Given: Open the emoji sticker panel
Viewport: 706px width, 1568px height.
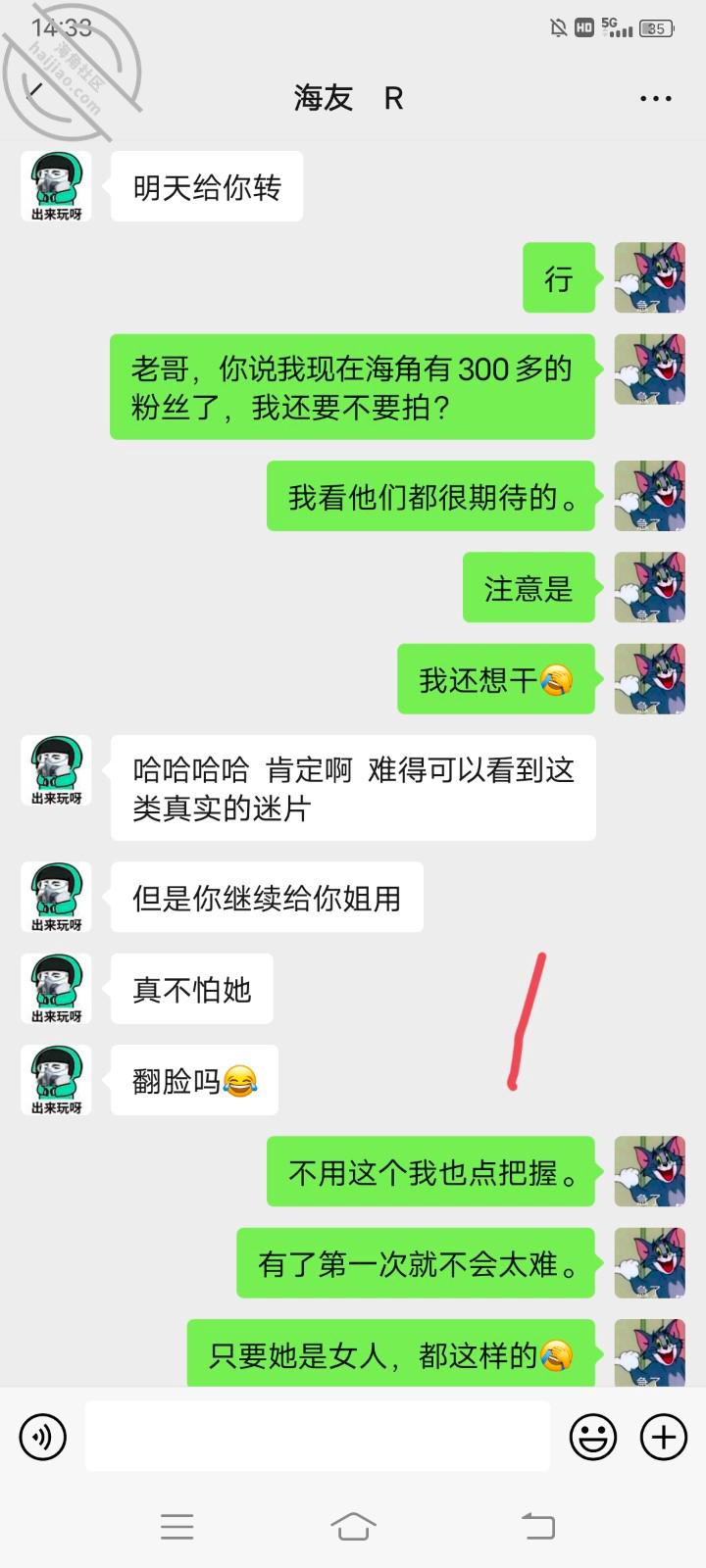Looking at the screenshot, I should [593, 1438].
